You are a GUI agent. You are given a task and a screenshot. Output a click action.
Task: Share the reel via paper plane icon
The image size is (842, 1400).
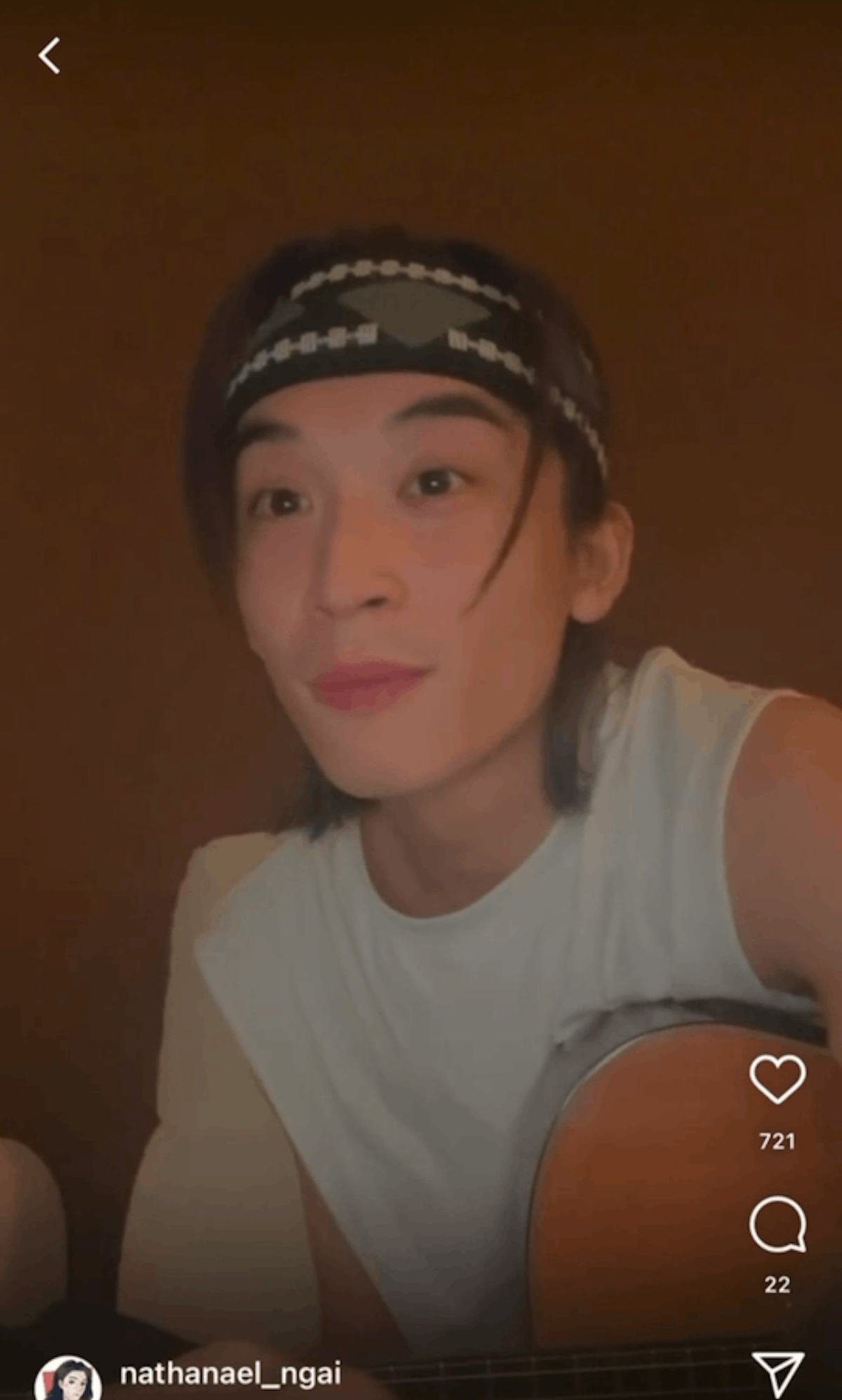(777, 1373)
